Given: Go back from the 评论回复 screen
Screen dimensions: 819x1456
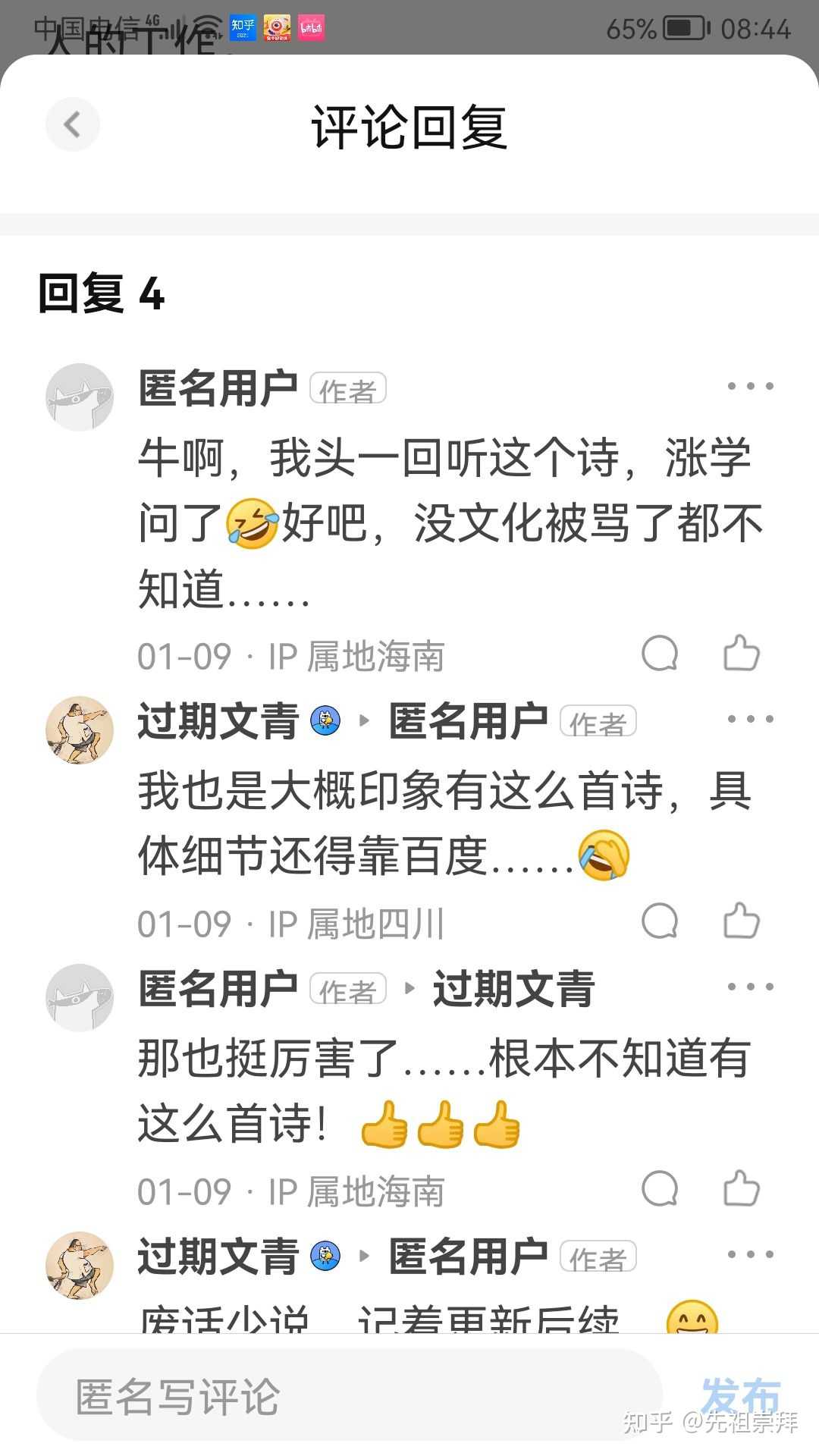Looking at the screenshot, I should click(x=72, y=124).
